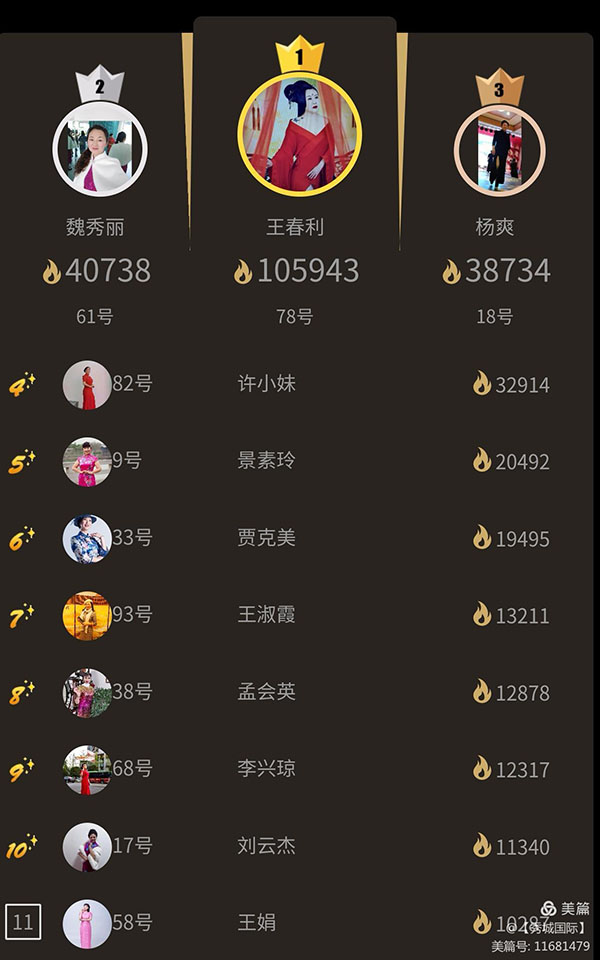Open first-place contestant 王春利's profile
The width and height of the screenshot is (600, 960).
[x=299, y=134]
